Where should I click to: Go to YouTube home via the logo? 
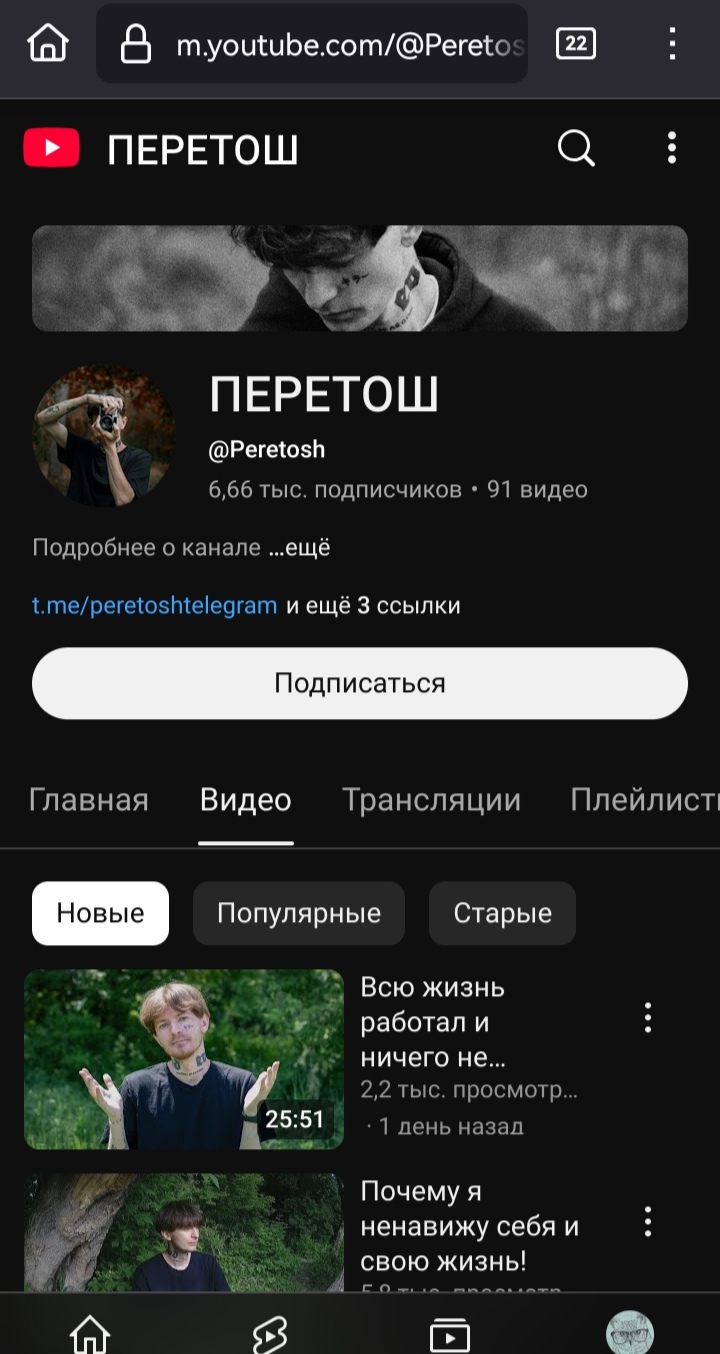(x=51, y=150)
